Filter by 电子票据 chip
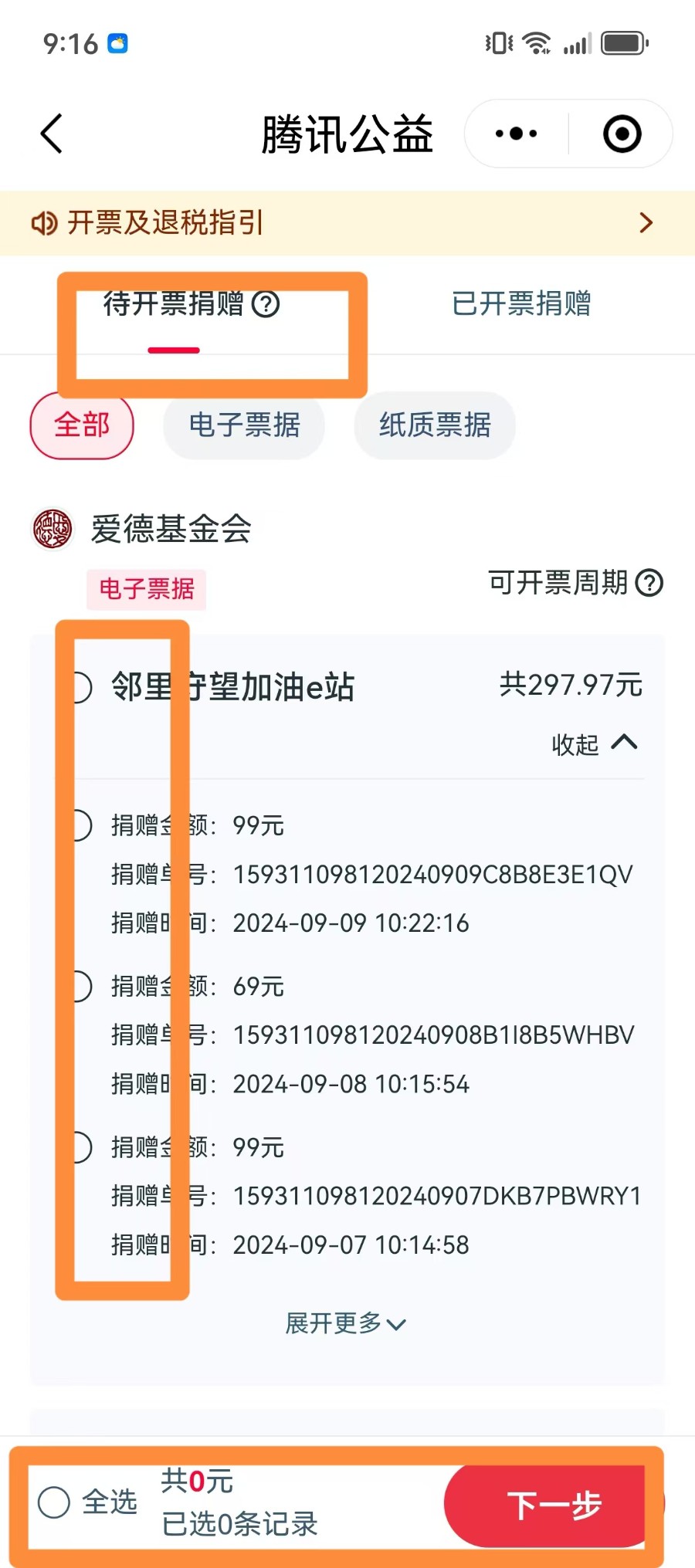This screenshot has width=695, height=1568. click(x=244, y=425)
